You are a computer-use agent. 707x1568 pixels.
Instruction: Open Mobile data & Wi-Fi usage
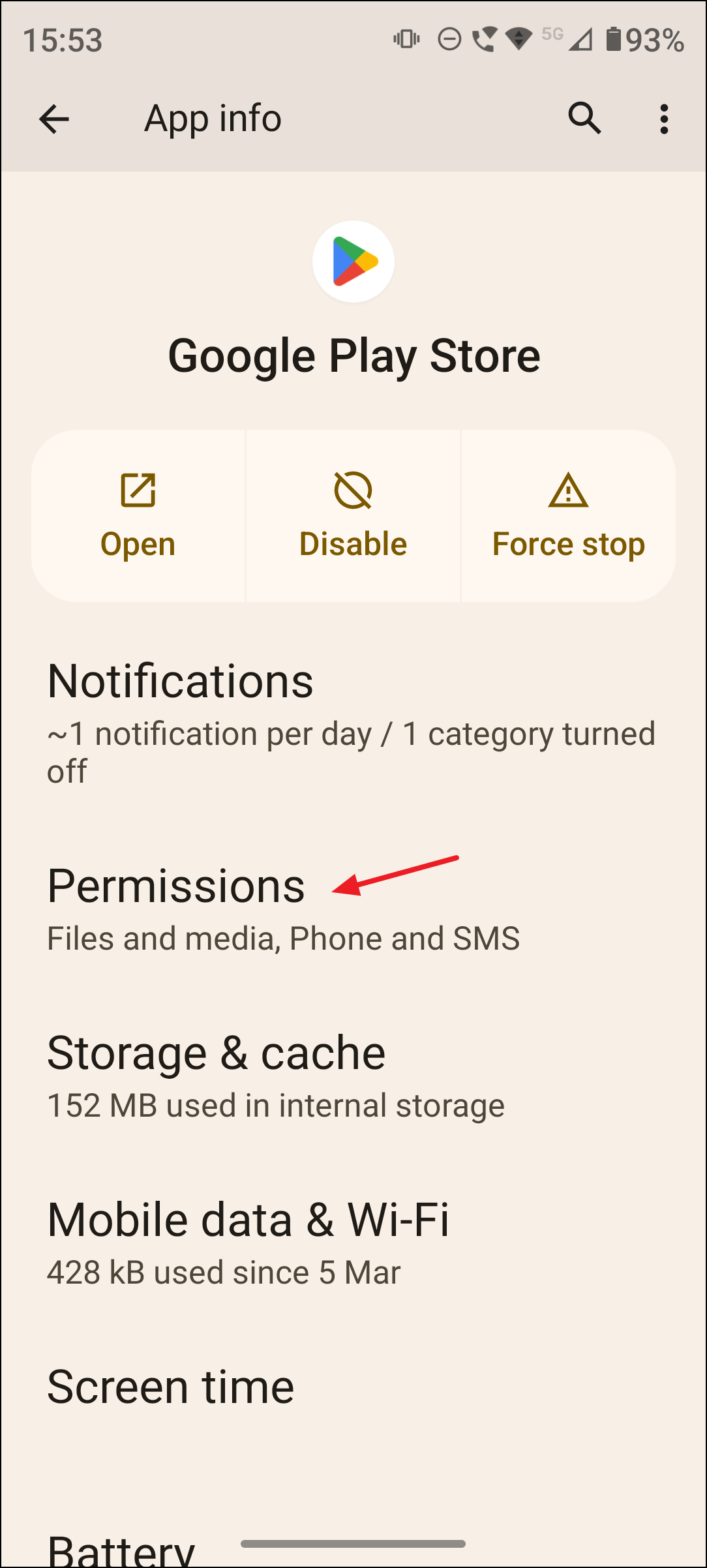(x=352, y=1242)
